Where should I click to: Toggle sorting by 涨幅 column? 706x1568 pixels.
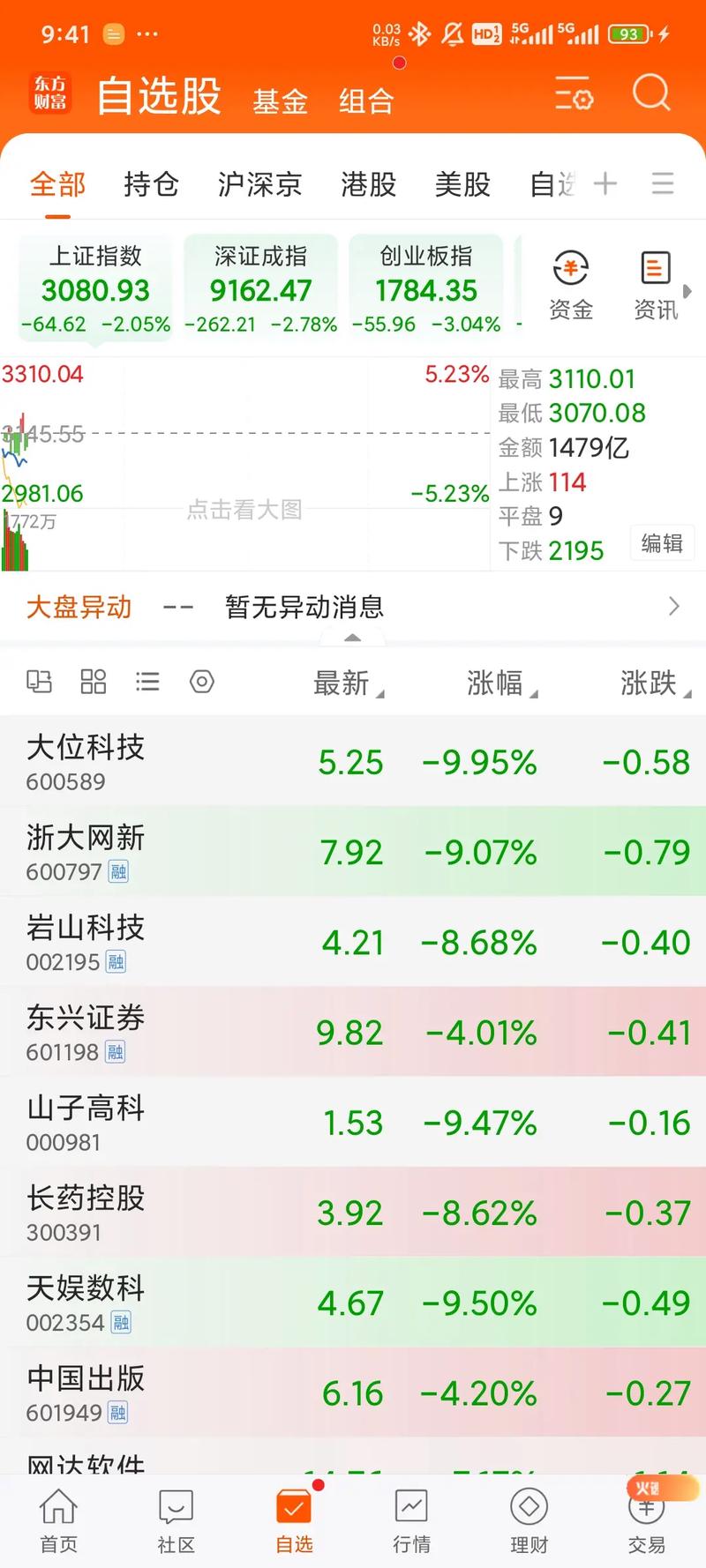(499, 683)
